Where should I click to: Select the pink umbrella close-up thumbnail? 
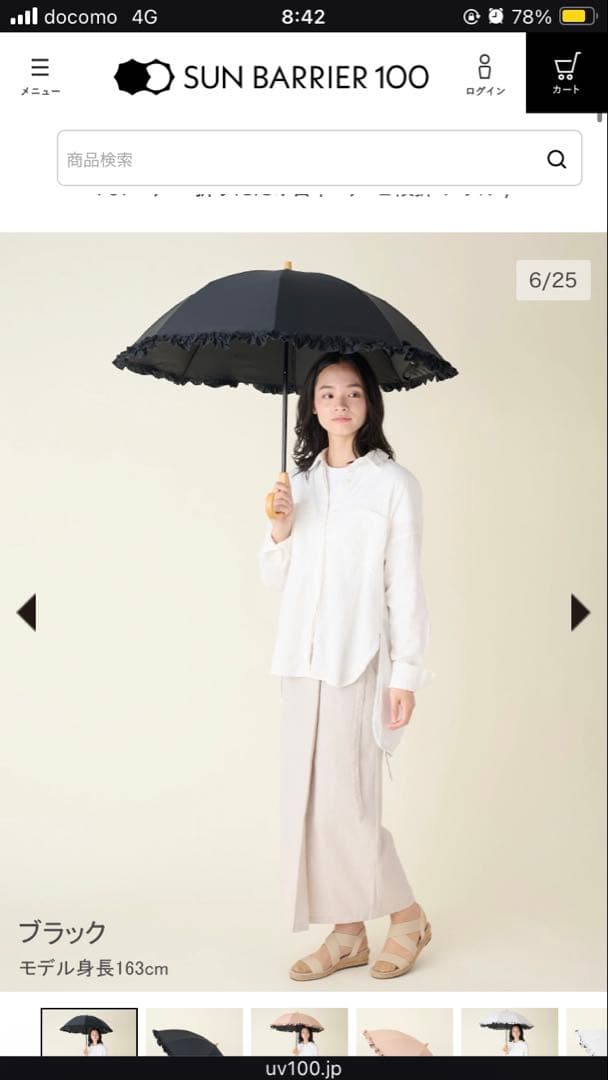click(404, 1031)
